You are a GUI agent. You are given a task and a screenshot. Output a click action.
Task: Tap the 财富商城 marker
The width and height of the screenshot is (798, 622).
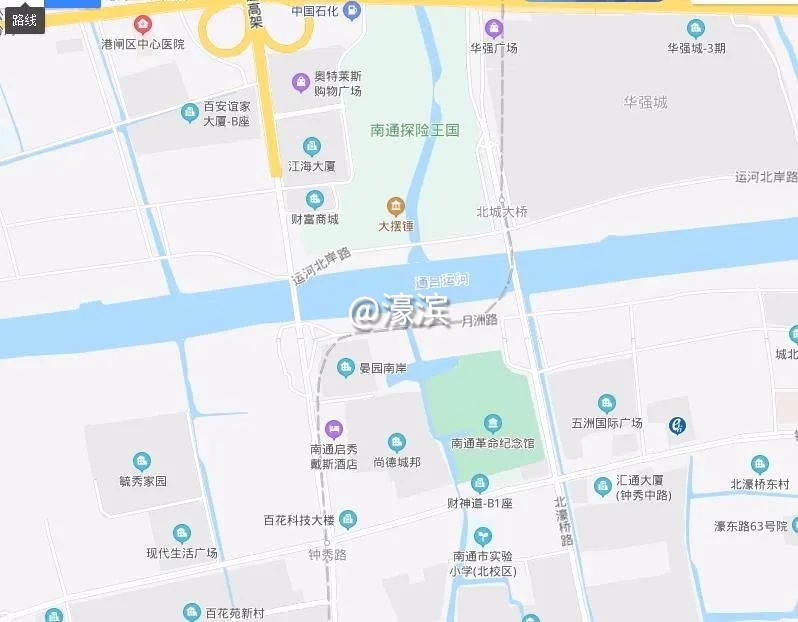[315, 199]
